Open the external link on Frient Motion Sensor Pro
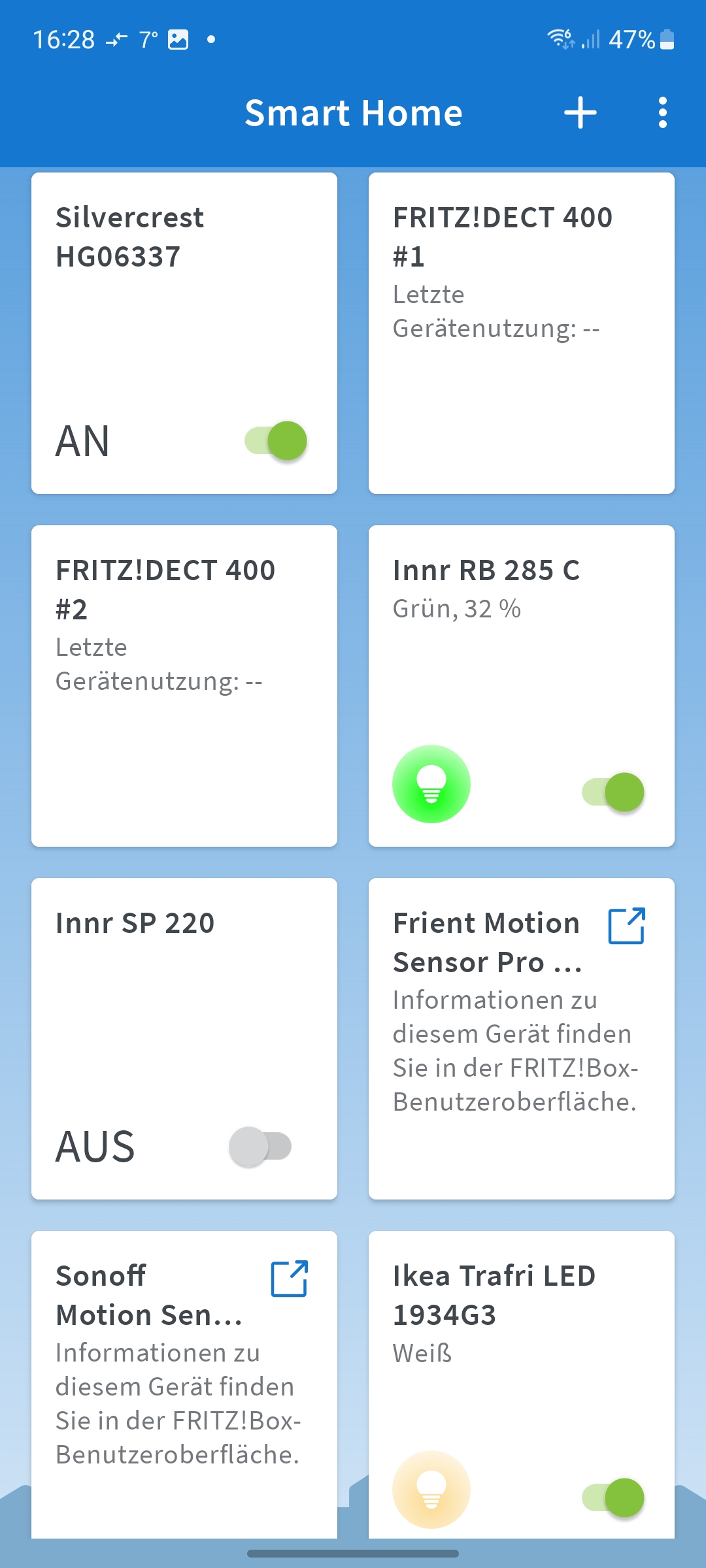This screenshot has width=706, height=1568. click(x=625, y=923)
